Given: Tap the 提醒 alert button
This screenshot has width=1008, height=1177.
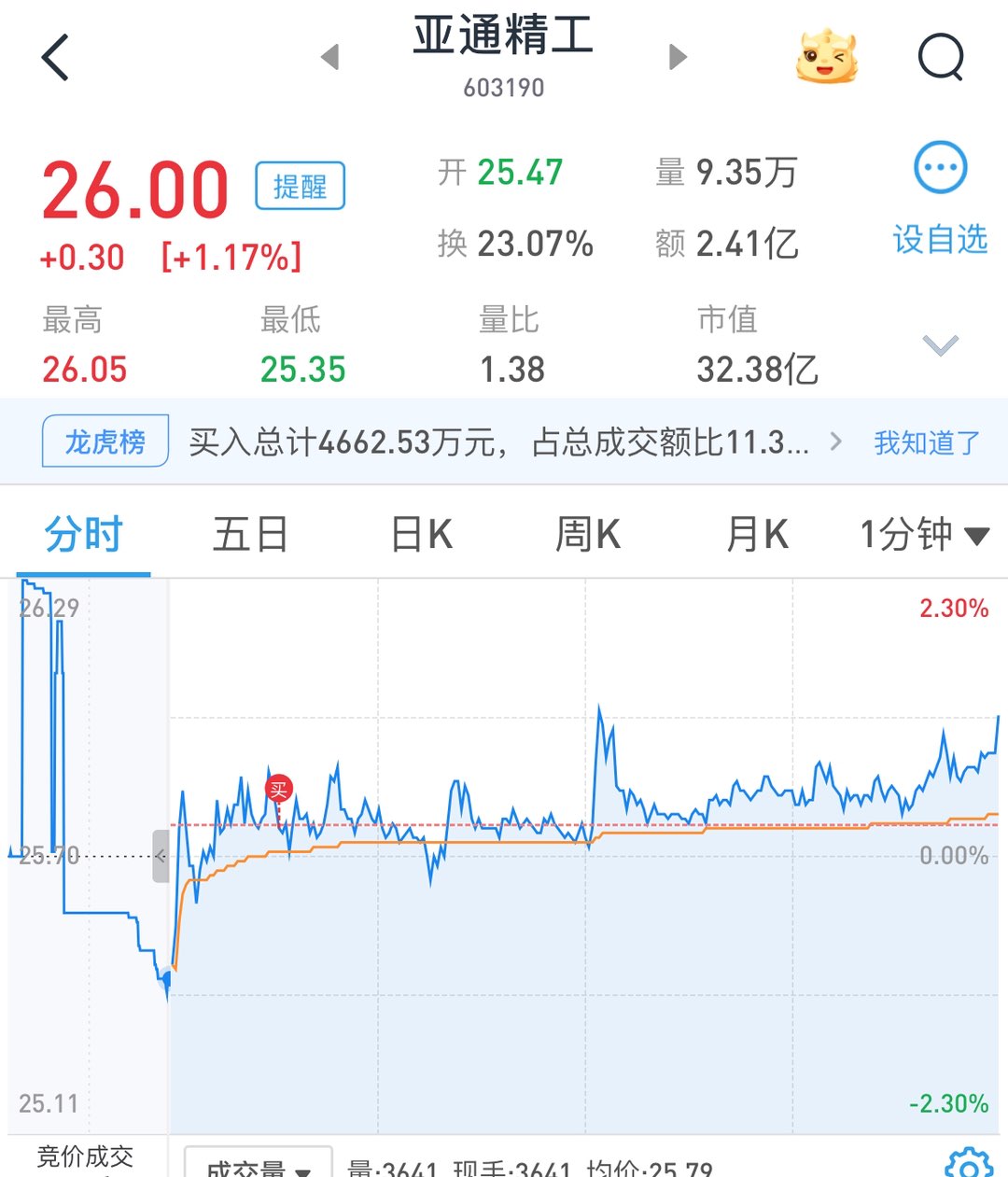Looking at the screenshot, I should (x=300, y=186).
